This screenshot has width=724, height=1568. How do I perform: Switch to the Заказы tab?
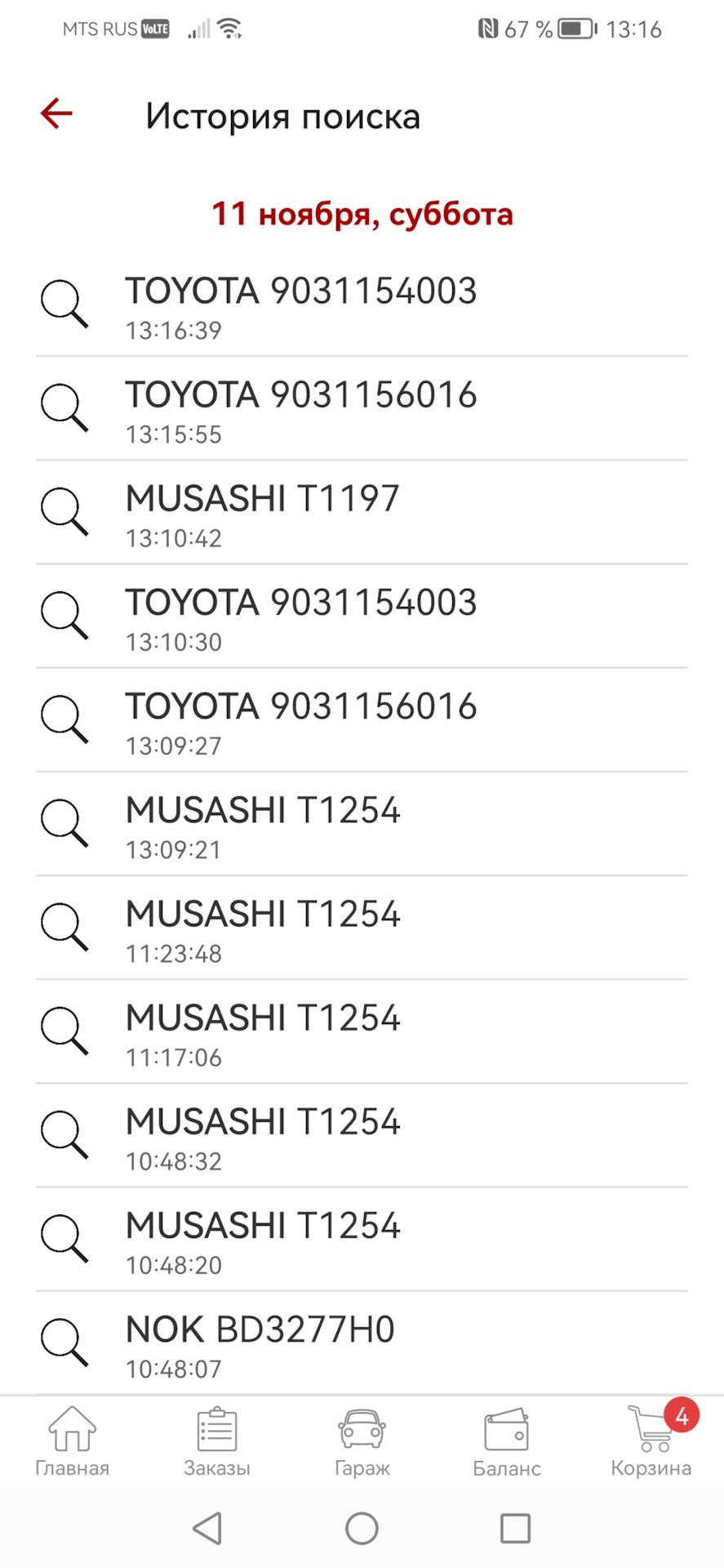[x=216, y=1443]
